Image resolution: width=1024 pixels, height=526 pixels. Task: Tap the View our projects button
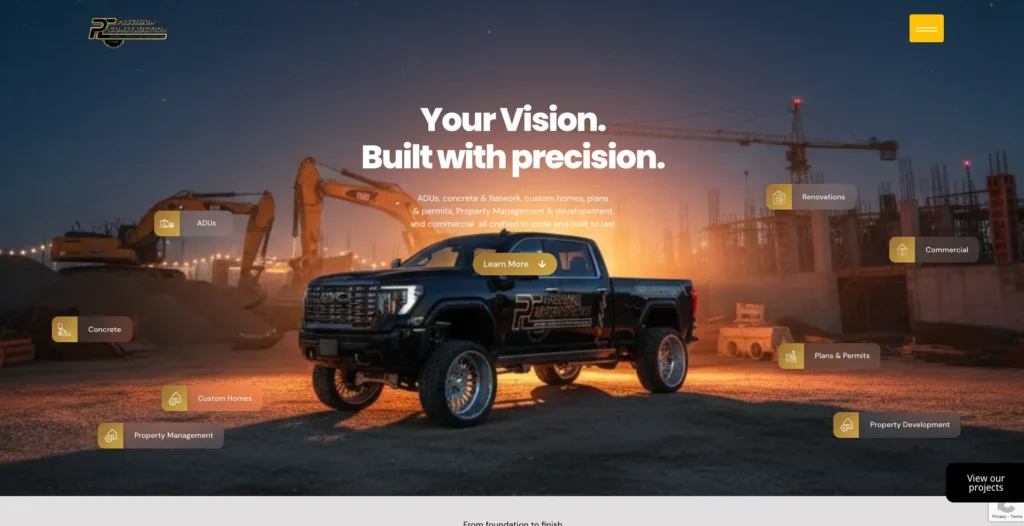pos(984,483)
